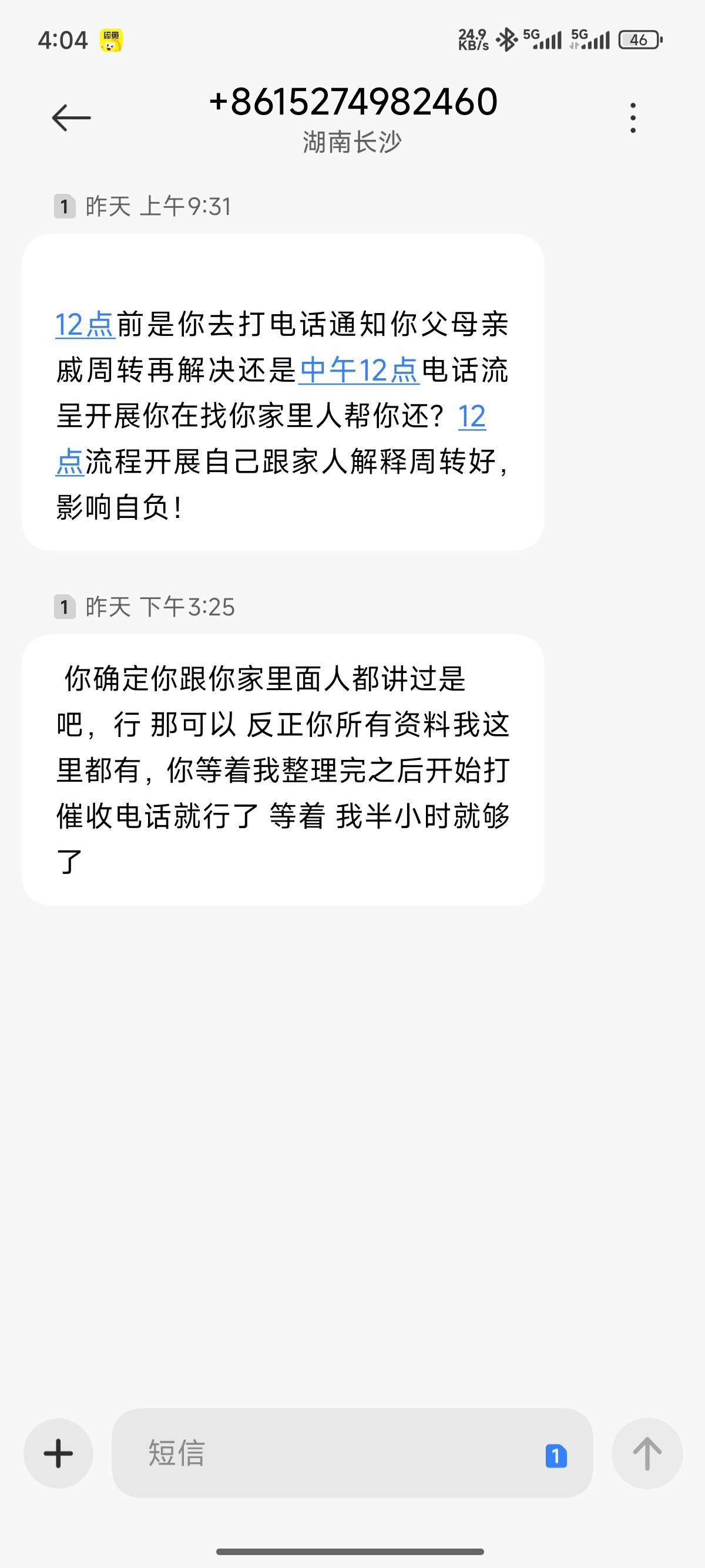Go back to the message list
Screen dimensions: 705x1568
coord(71,117)
